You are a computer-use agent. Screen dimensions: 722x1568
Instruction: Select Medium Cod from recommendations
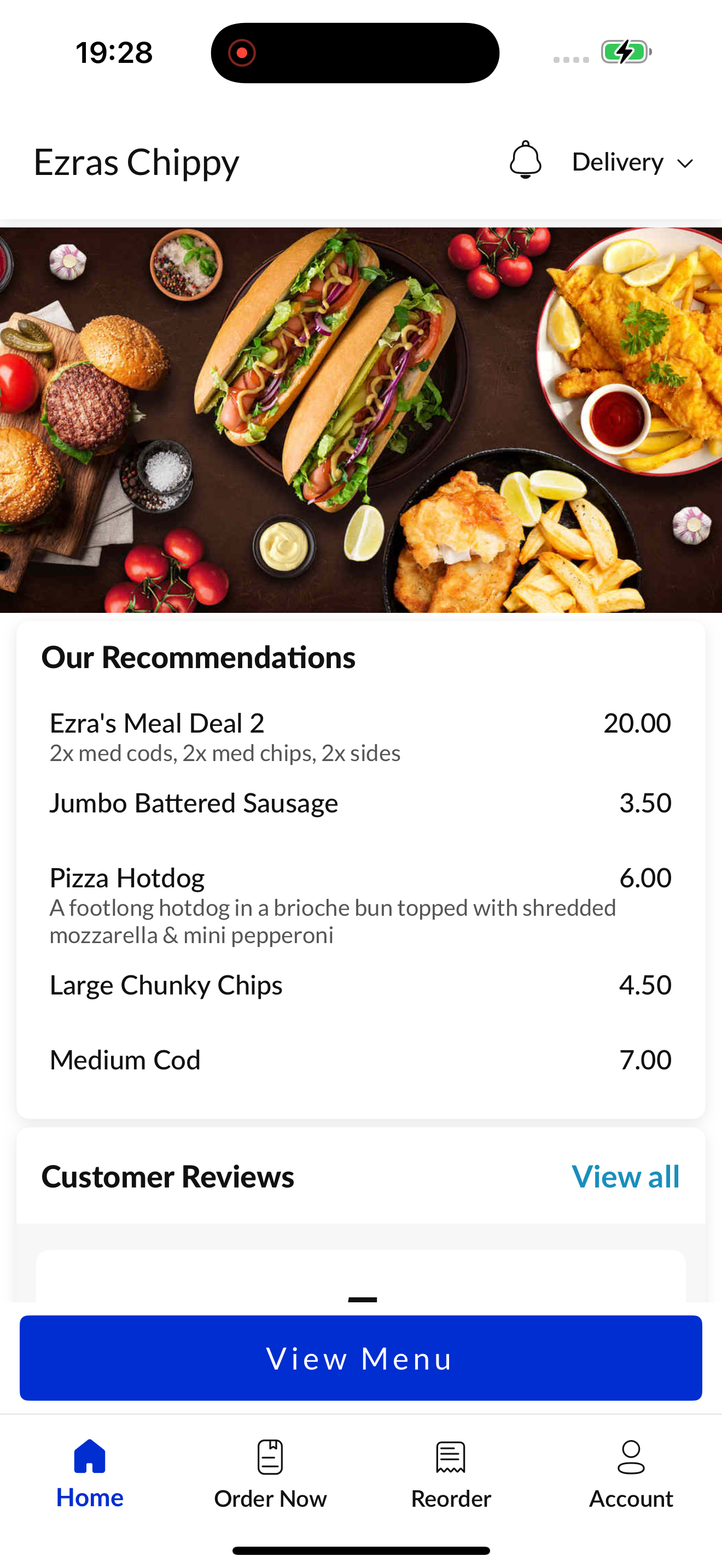pos(360,1060)
